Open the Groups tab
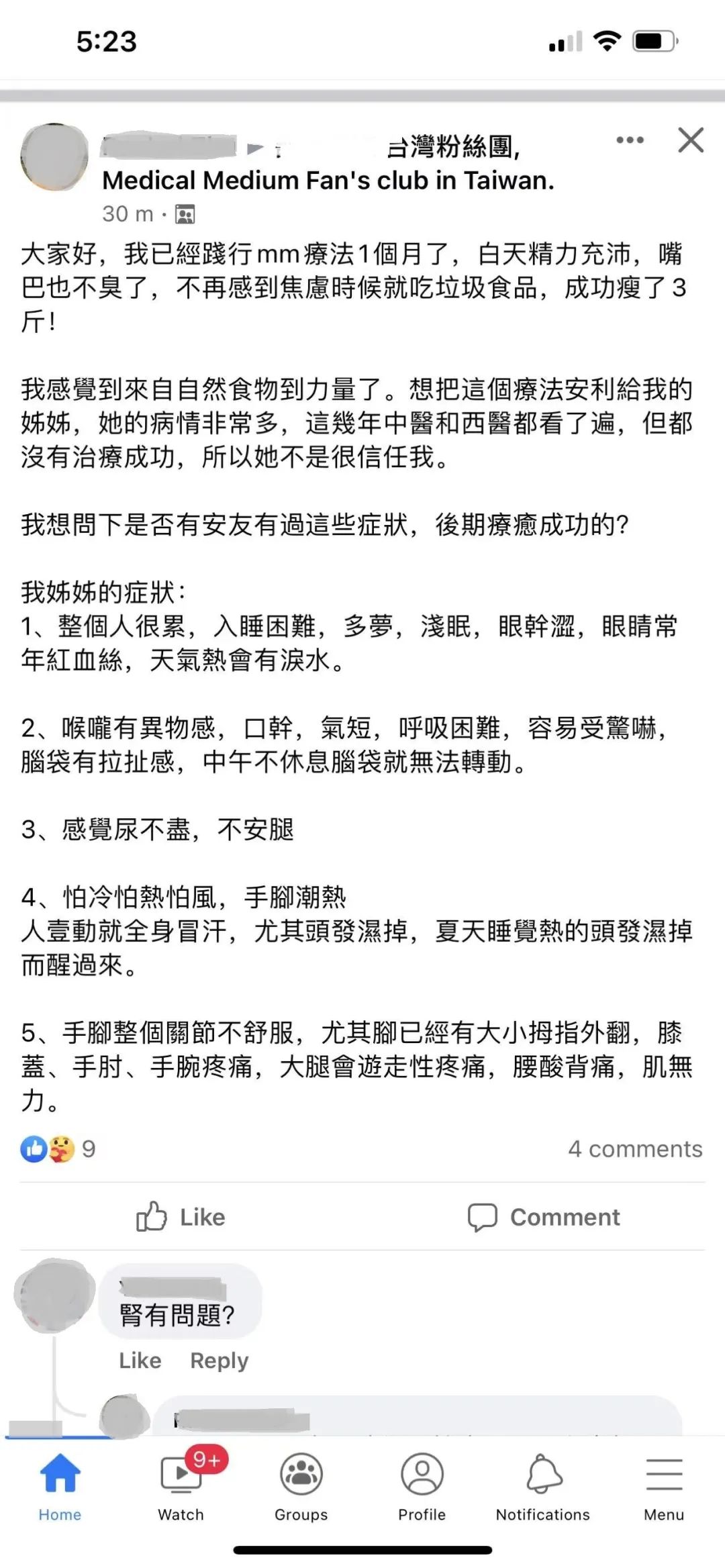Screen dimensions: 725x1568 [301, 1486]
